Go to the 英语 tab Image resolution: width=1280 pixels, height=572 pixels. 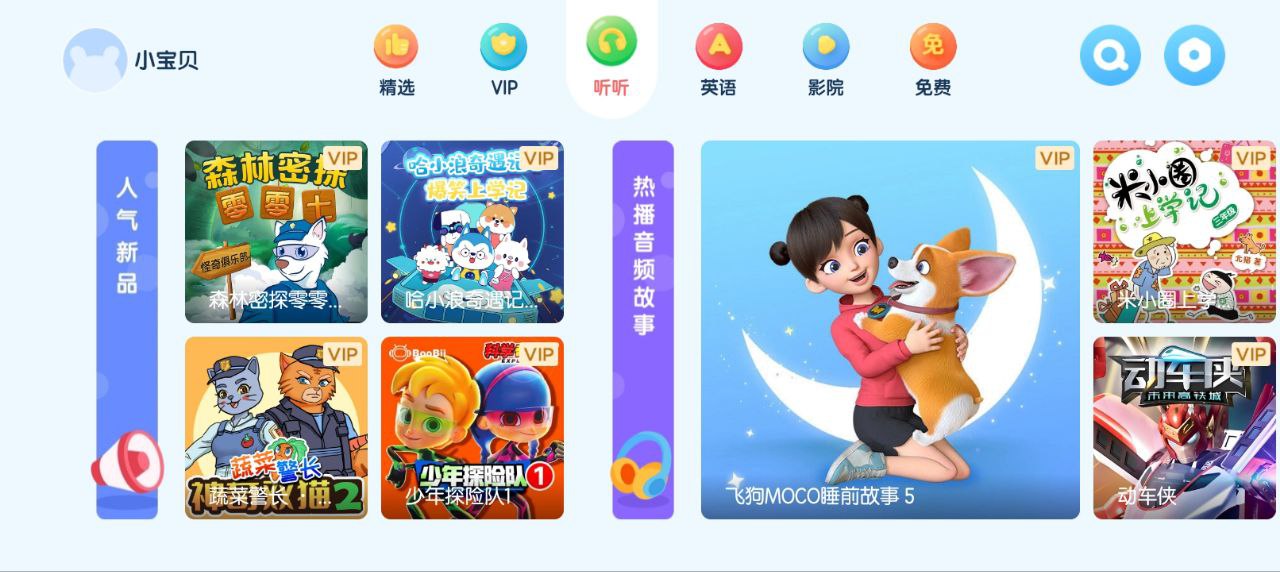tap(718, 60)
